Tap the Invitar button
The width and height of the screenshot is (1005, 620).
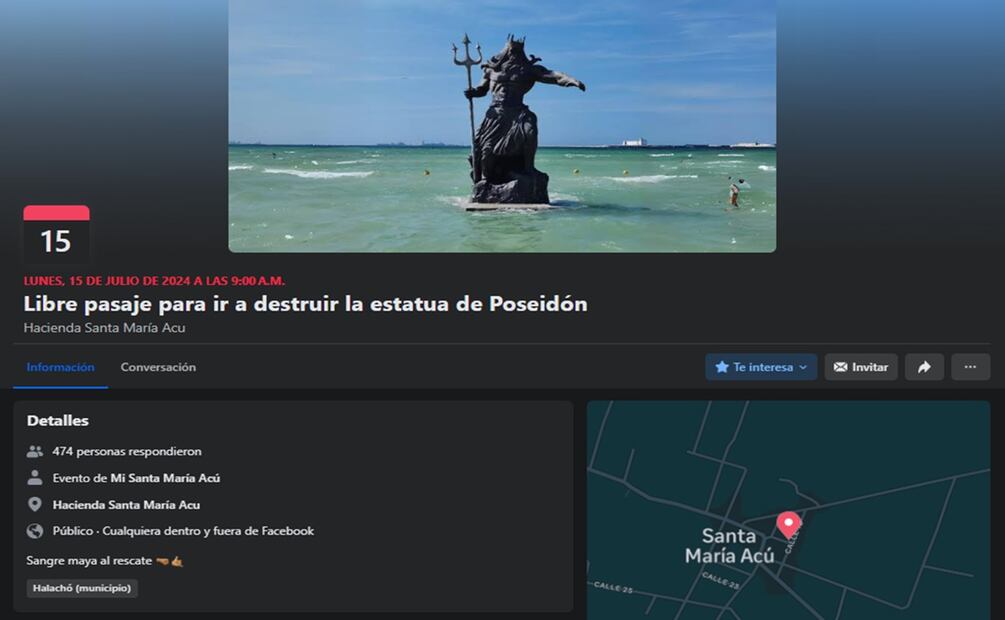point(861,367)
